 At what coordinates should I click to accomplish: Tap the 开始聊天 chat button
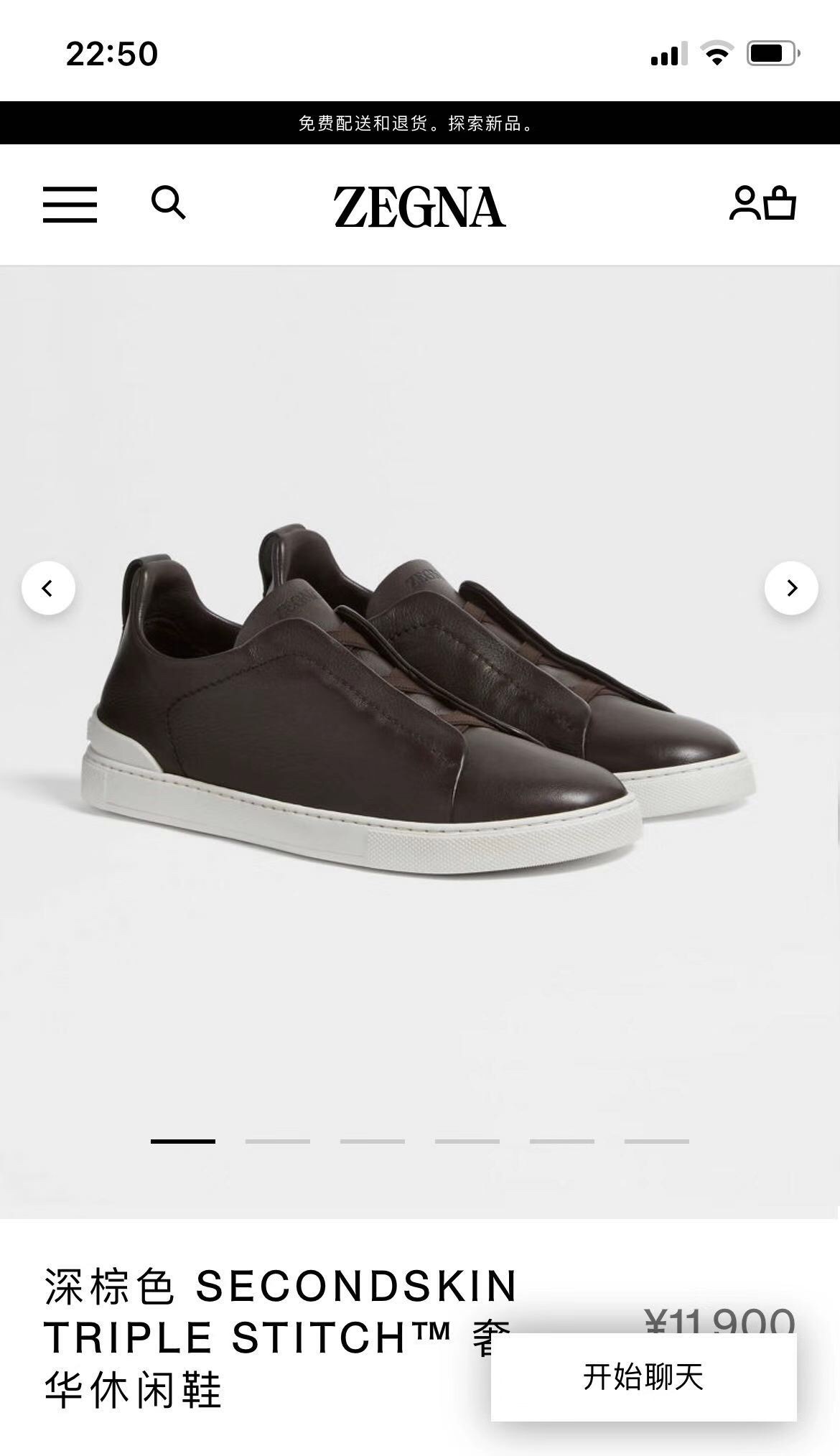point(643,1377)
